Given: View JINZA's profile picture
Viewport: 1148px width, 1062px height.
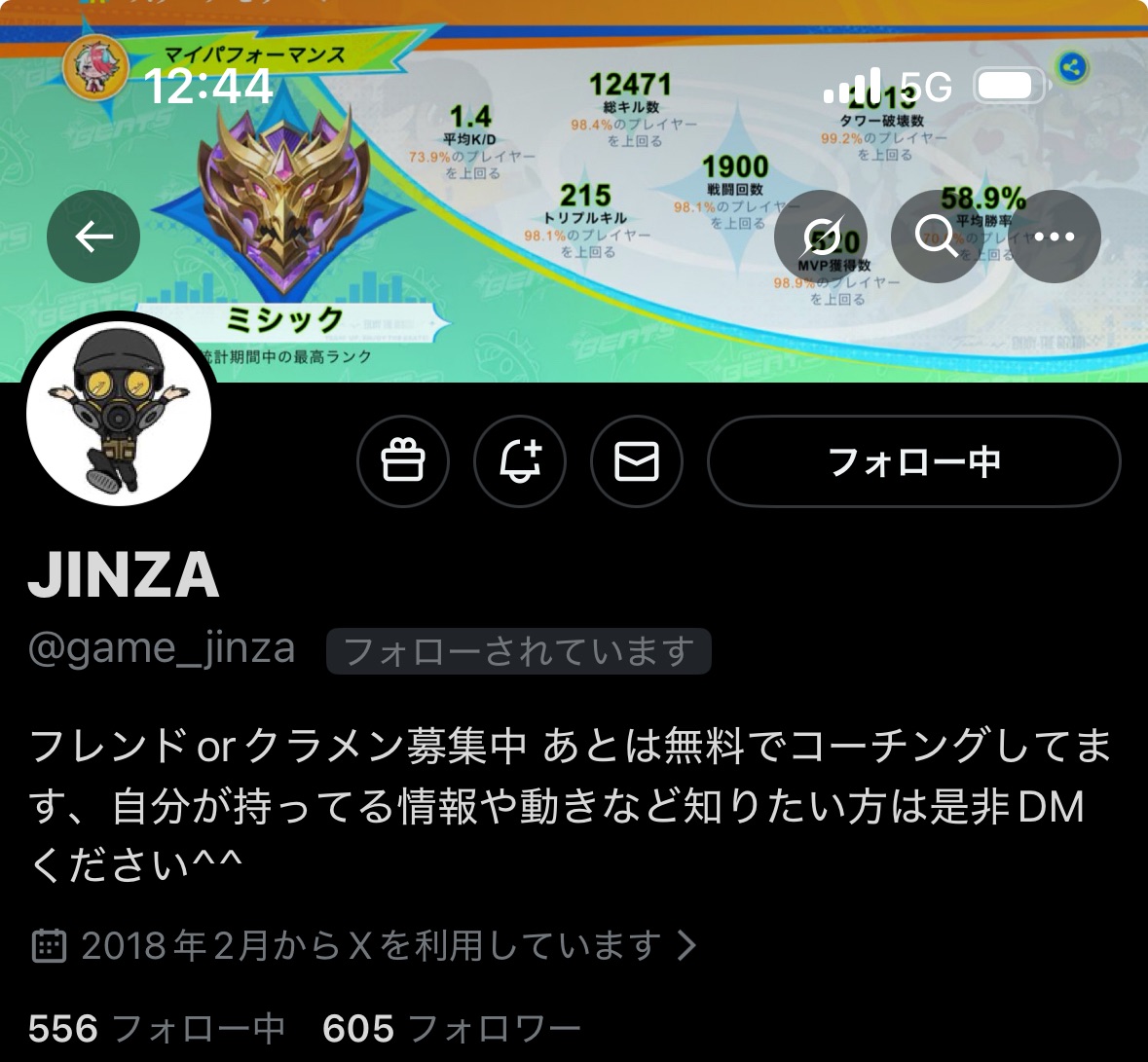Looking at the screenshot, I should (x=119, y=415).
